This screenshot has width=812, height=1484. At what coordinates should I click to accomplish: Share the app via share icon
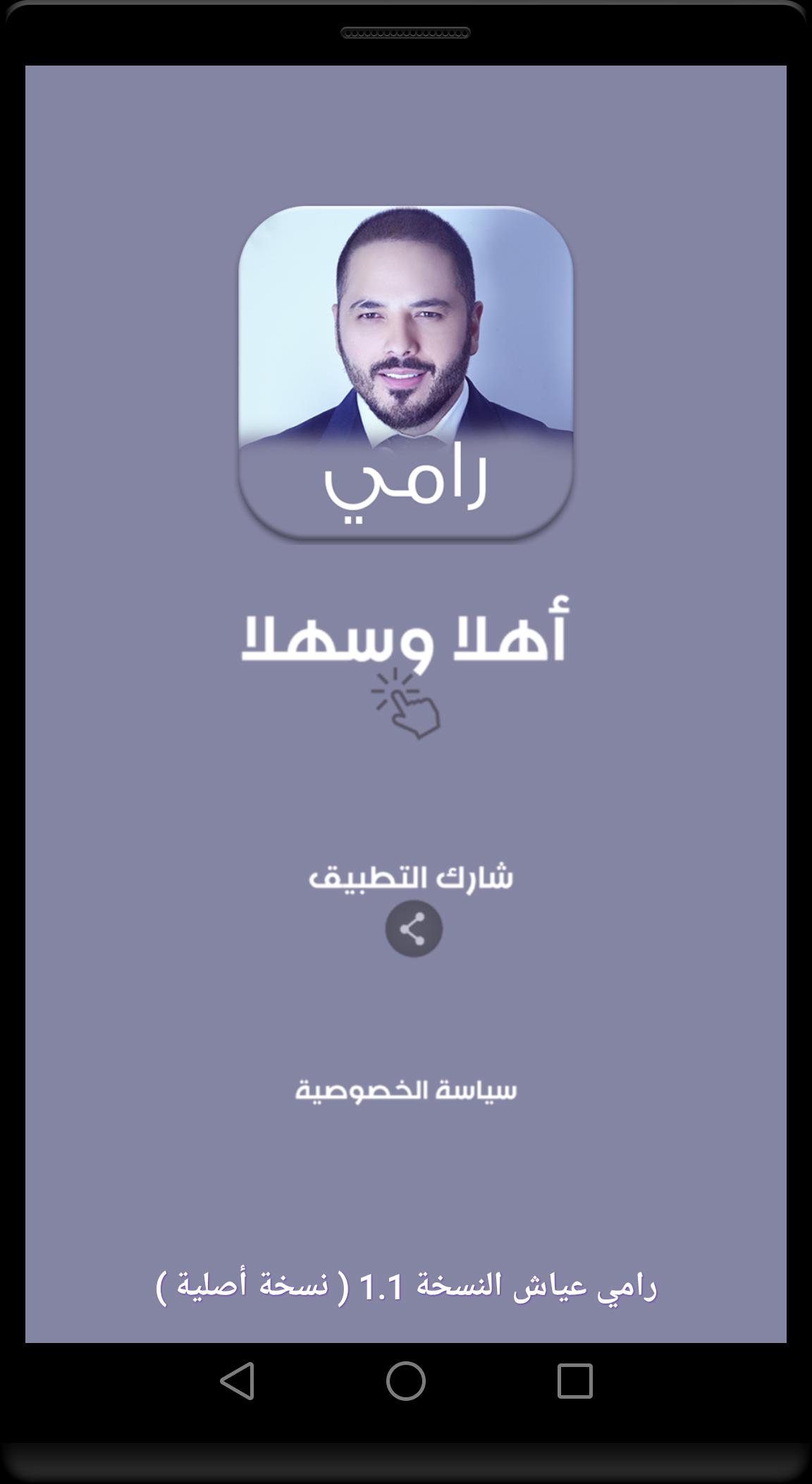[x=414, y=928]
